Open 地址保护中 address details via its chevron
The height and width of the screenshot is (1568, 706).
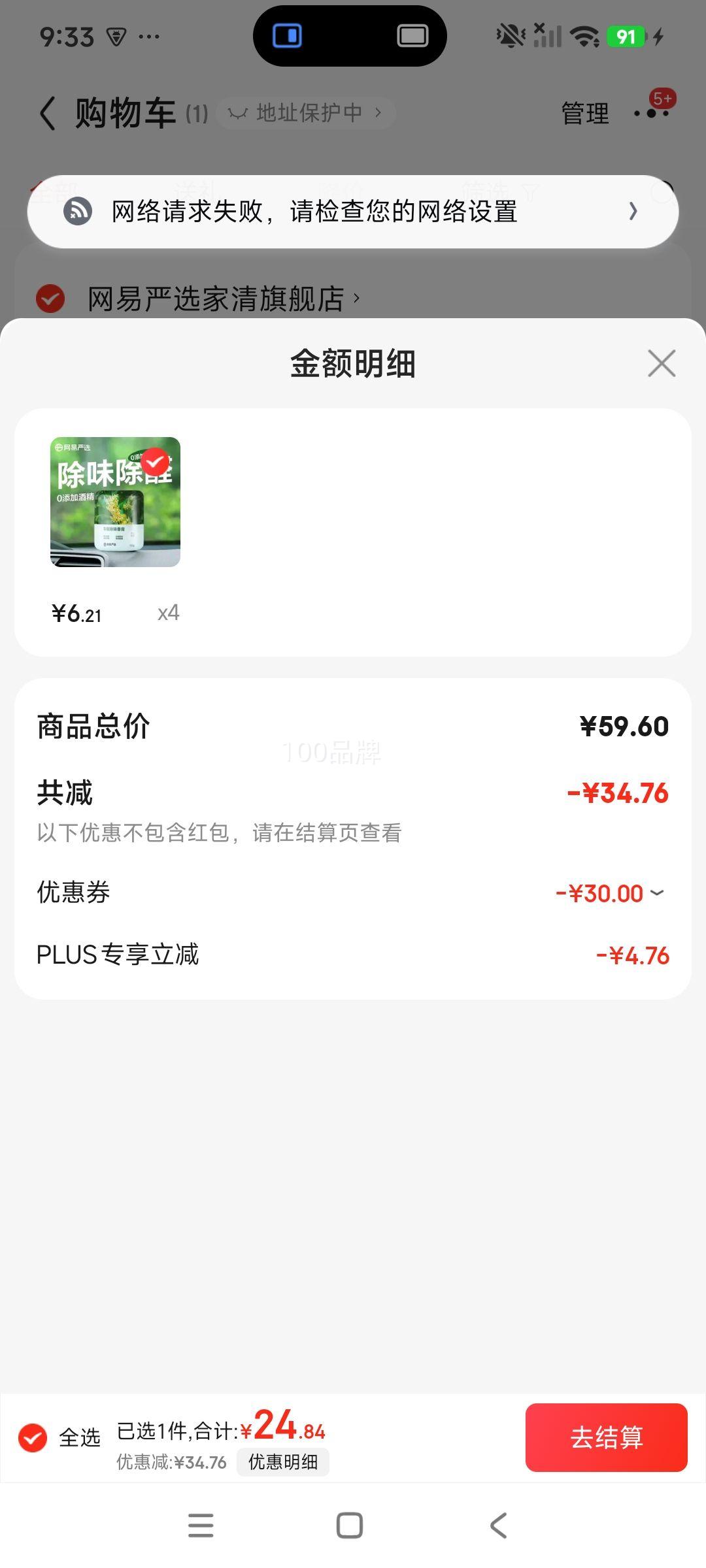378,112
